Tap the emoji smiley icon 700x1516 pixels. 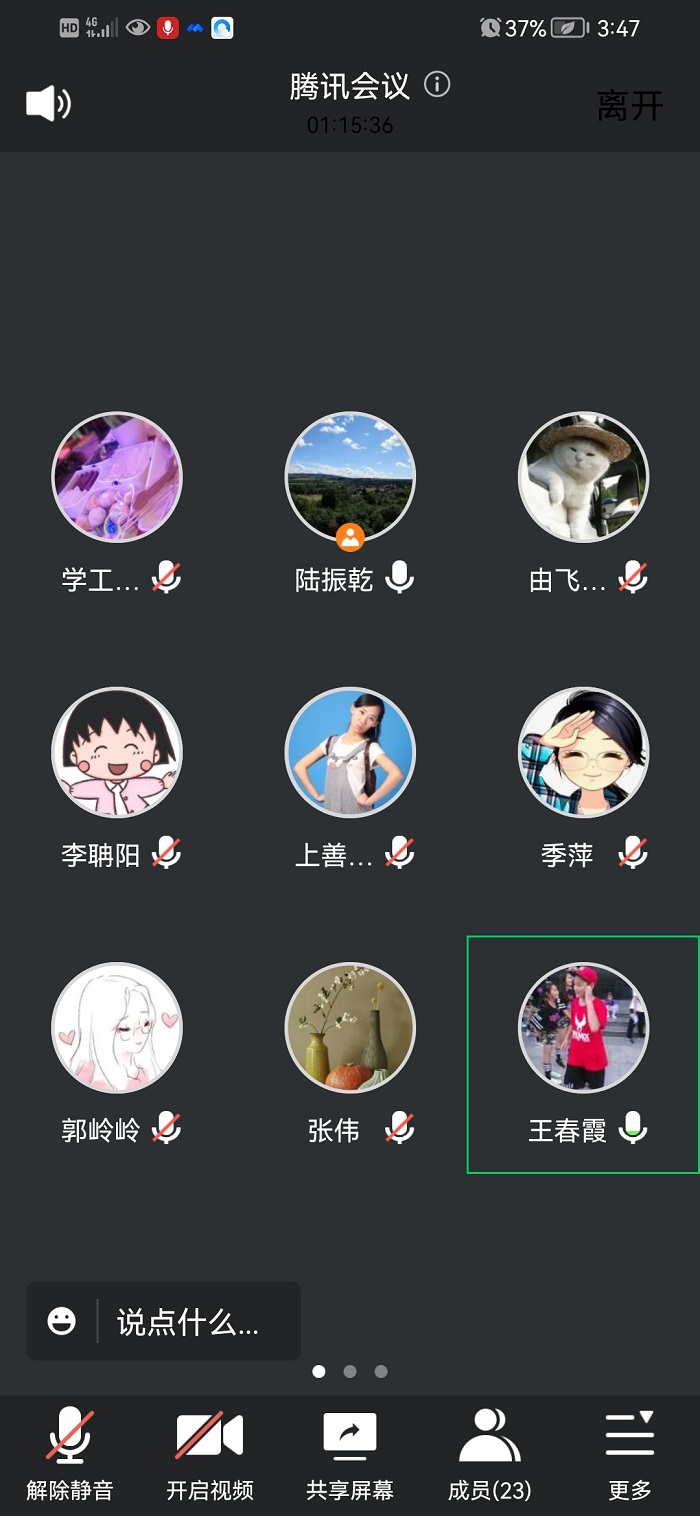pyautogui.click(x=62, y=1322)
